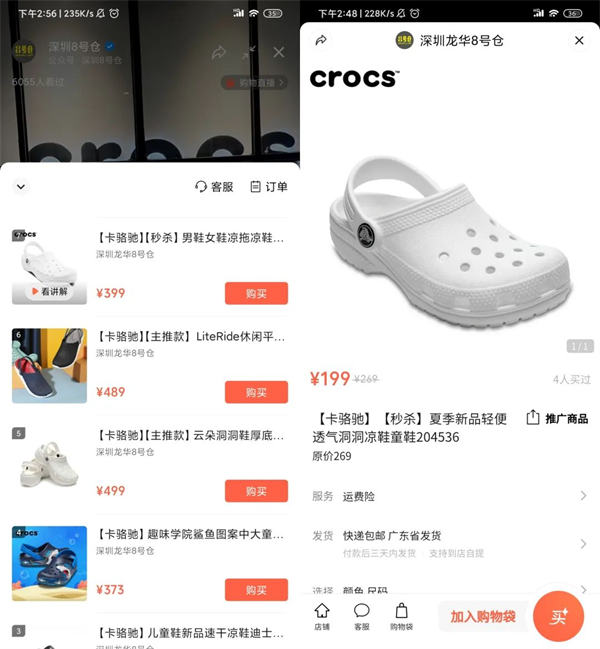Collapse the product list with the chevron

coord(21,187)
